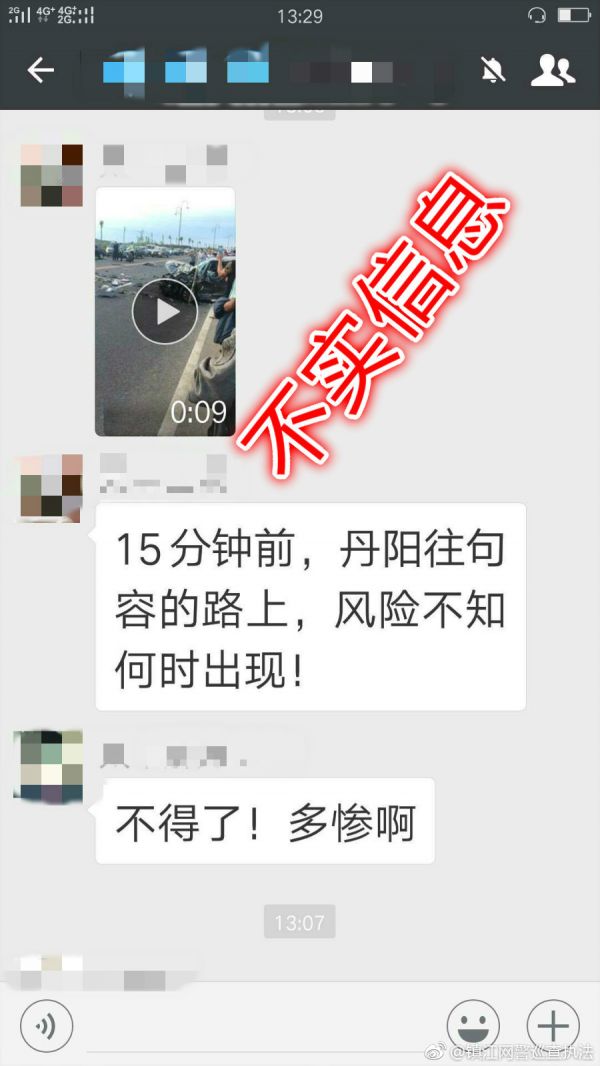Open avatar of the video sender
The image size is (600, 1066).
tap(51, 175)
